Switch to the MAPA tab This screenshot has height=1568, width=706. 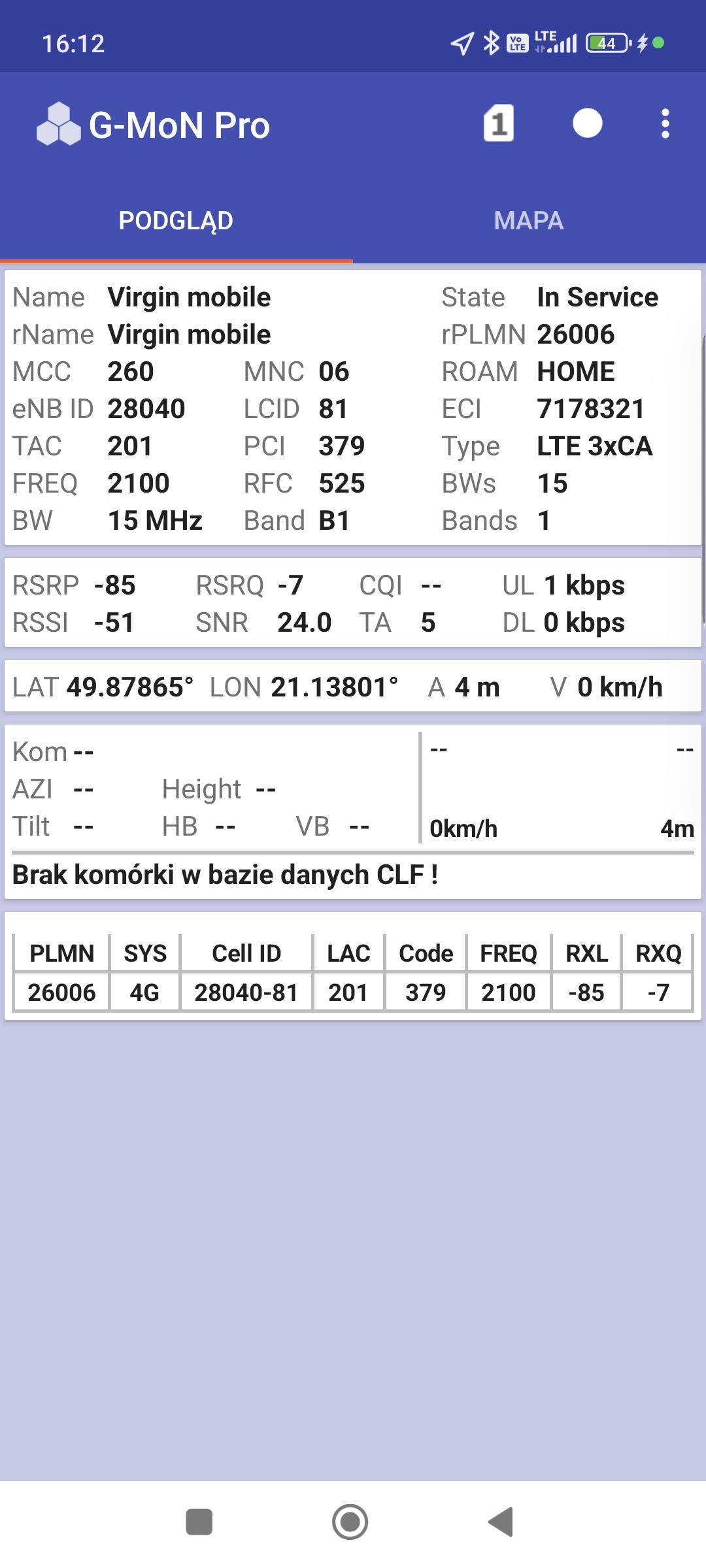point(529,221)
